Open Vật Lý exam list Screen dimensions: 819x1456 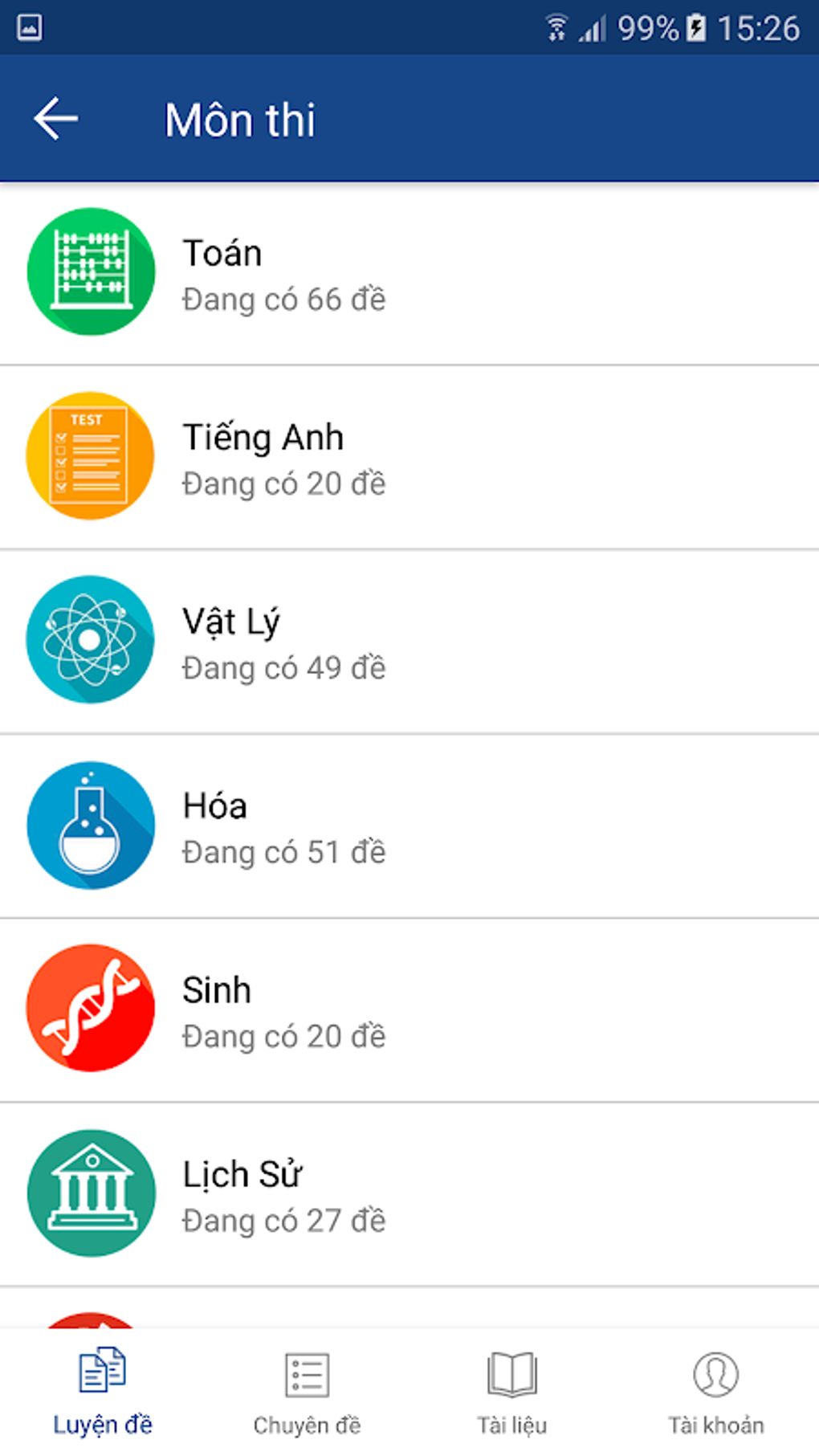[409, 642]
